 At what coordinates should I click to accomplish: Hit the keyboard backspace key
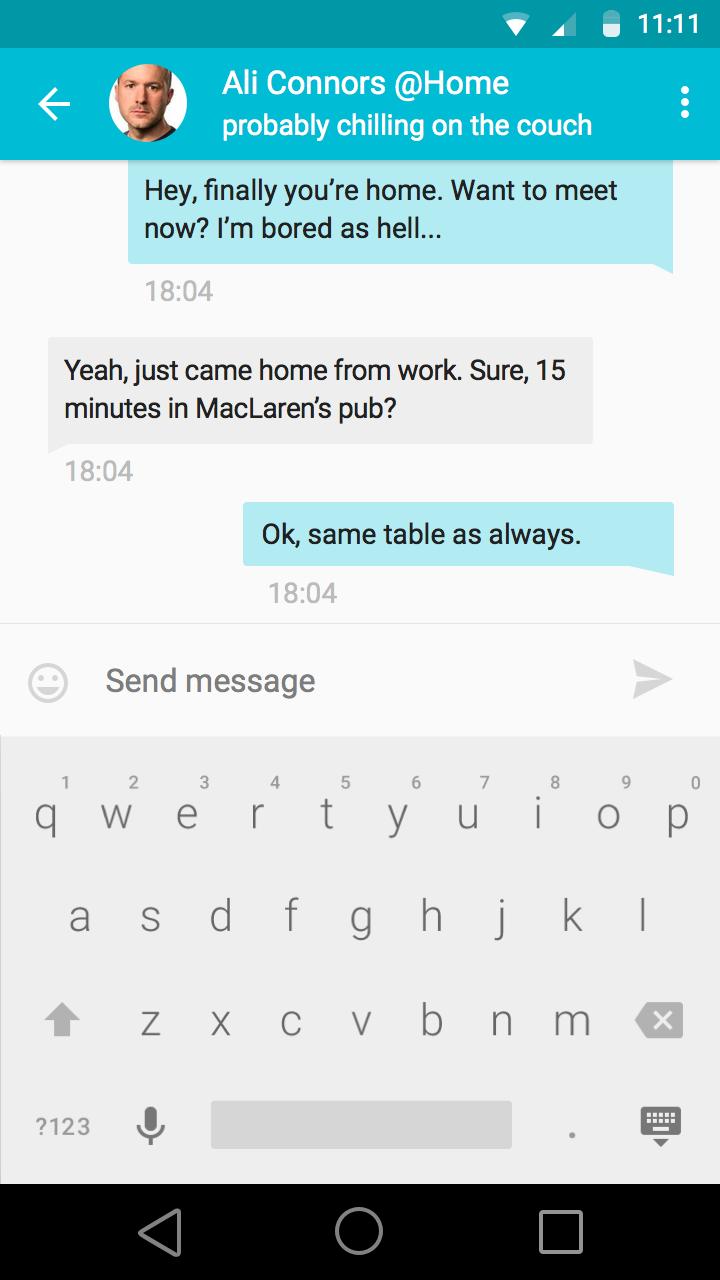point(659,1020)
